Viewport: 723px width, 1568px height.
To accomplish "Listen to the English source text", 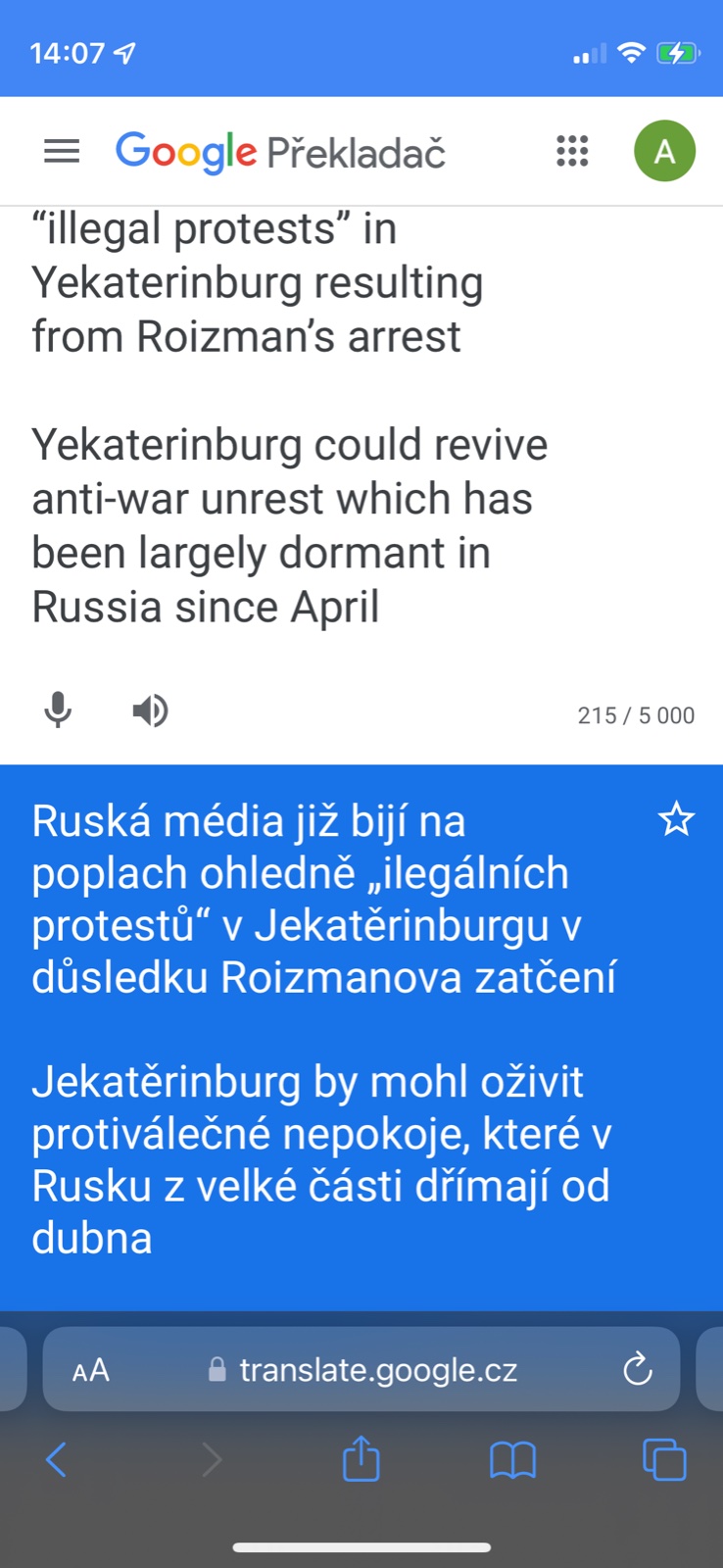I will coord(150,710).
